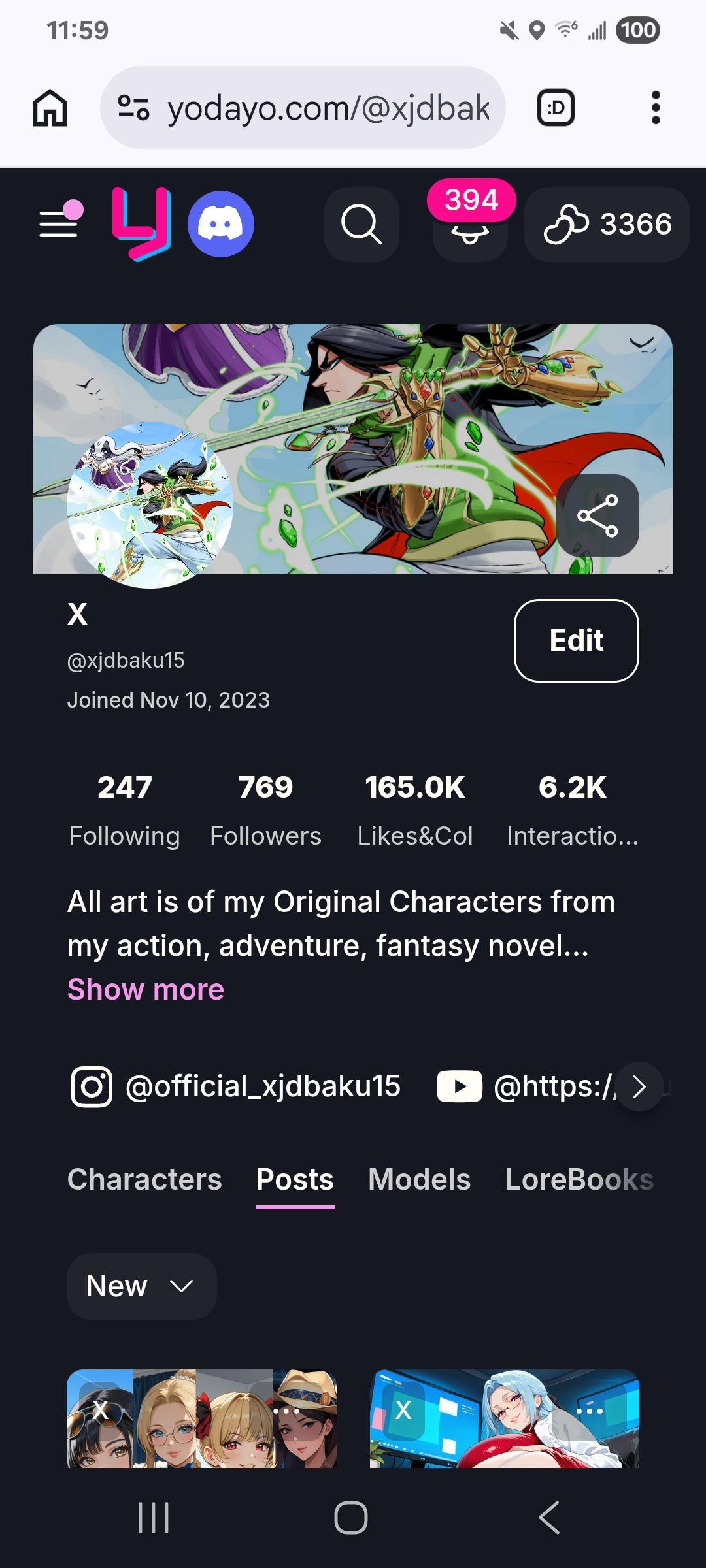The height and width of the screenshot is (1568, 706).
Task: Open the hamburger menu
Action: click(59, 223)
